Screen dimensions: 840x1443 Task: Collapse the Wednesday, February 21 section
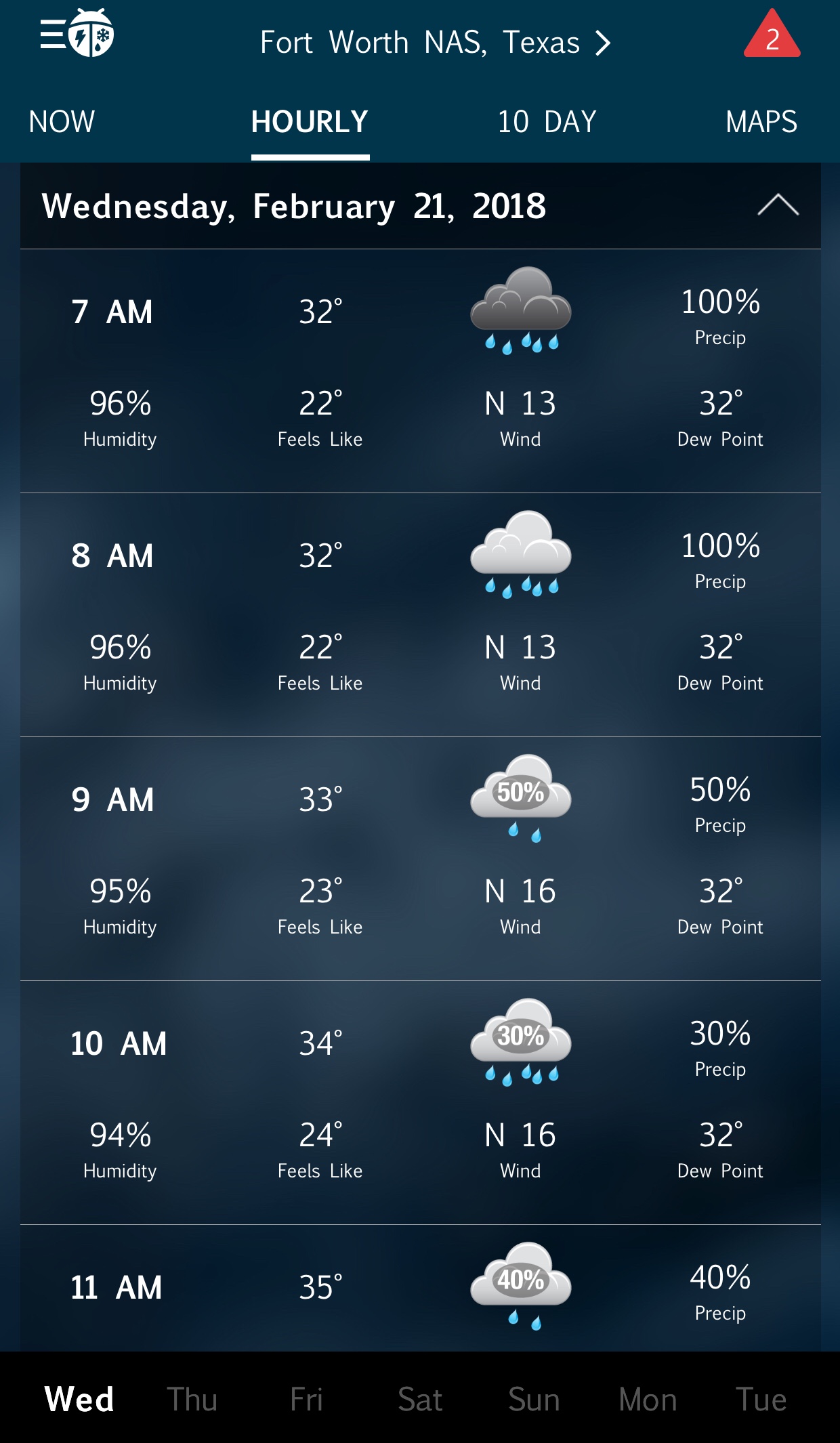(x=778, y=205)
